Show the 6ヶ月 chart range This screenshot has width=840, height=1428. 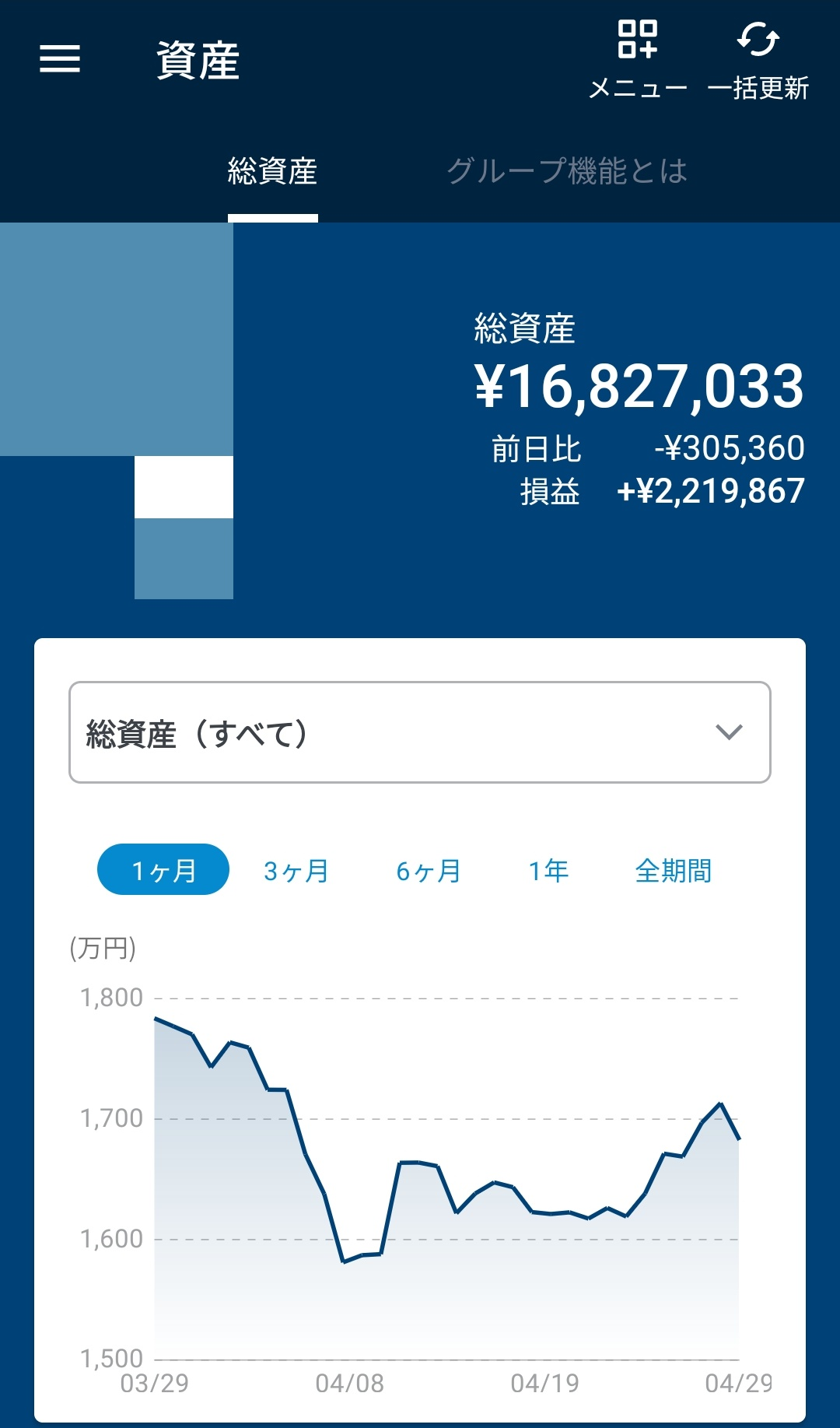(x=428, y=871)
